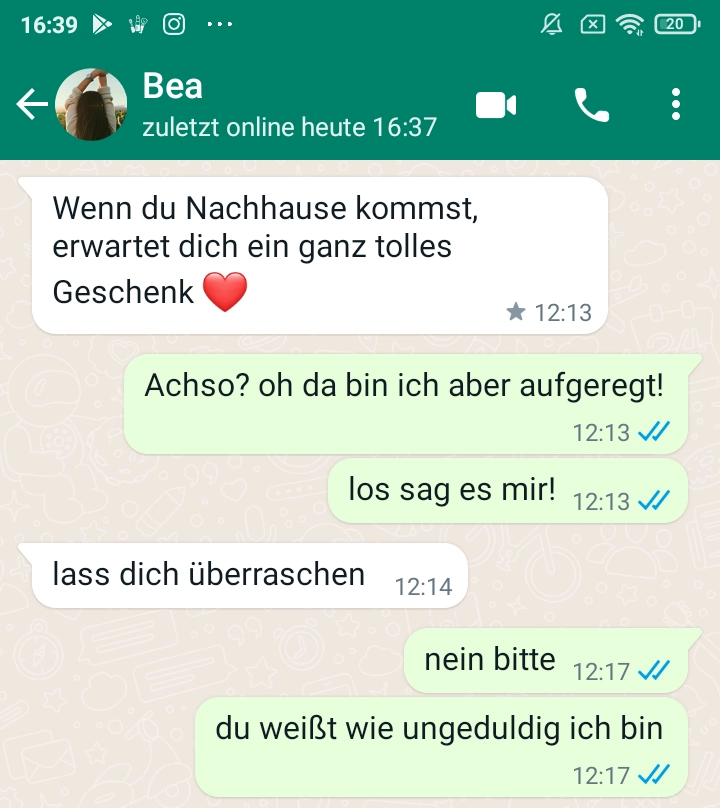Go back to the chats list
720x808 pixels.
click(x=32, y=105)
